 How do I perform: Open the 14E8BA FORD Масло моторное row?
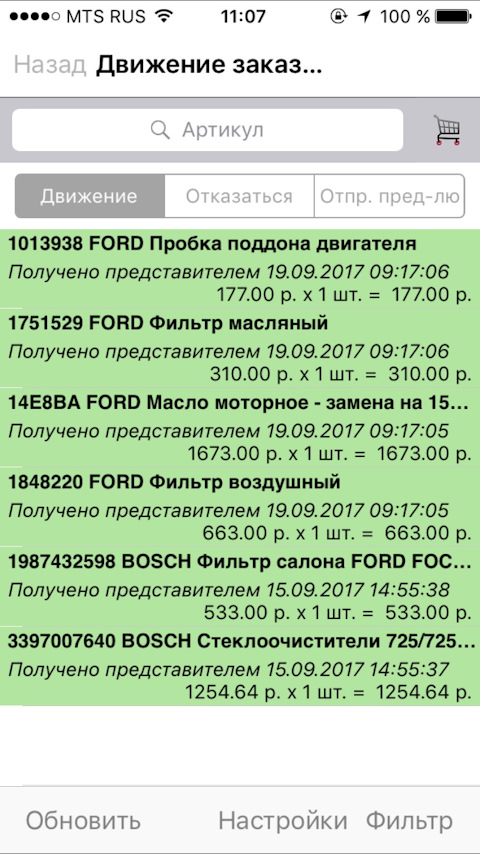tap(240, 428)
